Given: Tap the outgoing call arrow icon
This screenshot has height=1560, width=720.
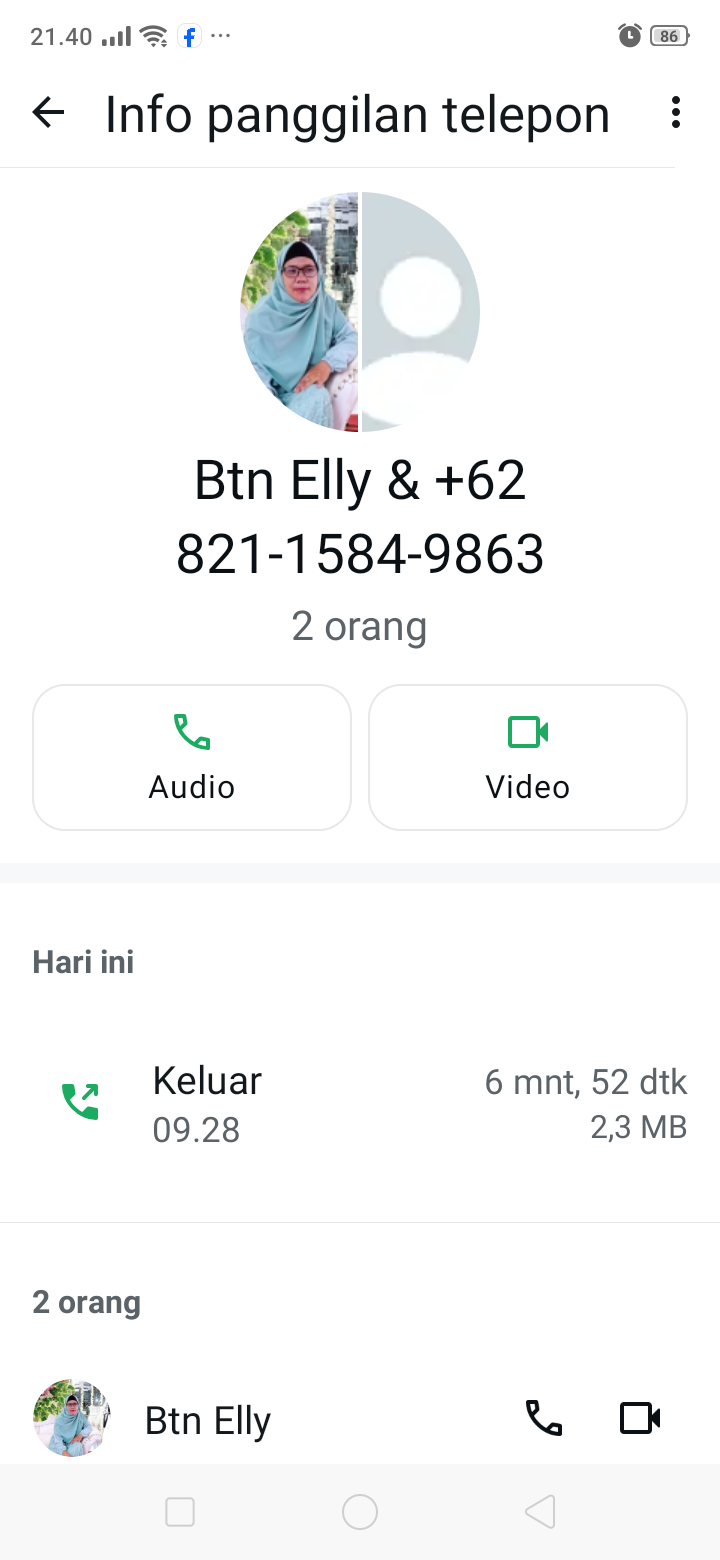Looking at the screenshot, I should pyautogui.click(x=80, y=1098).
